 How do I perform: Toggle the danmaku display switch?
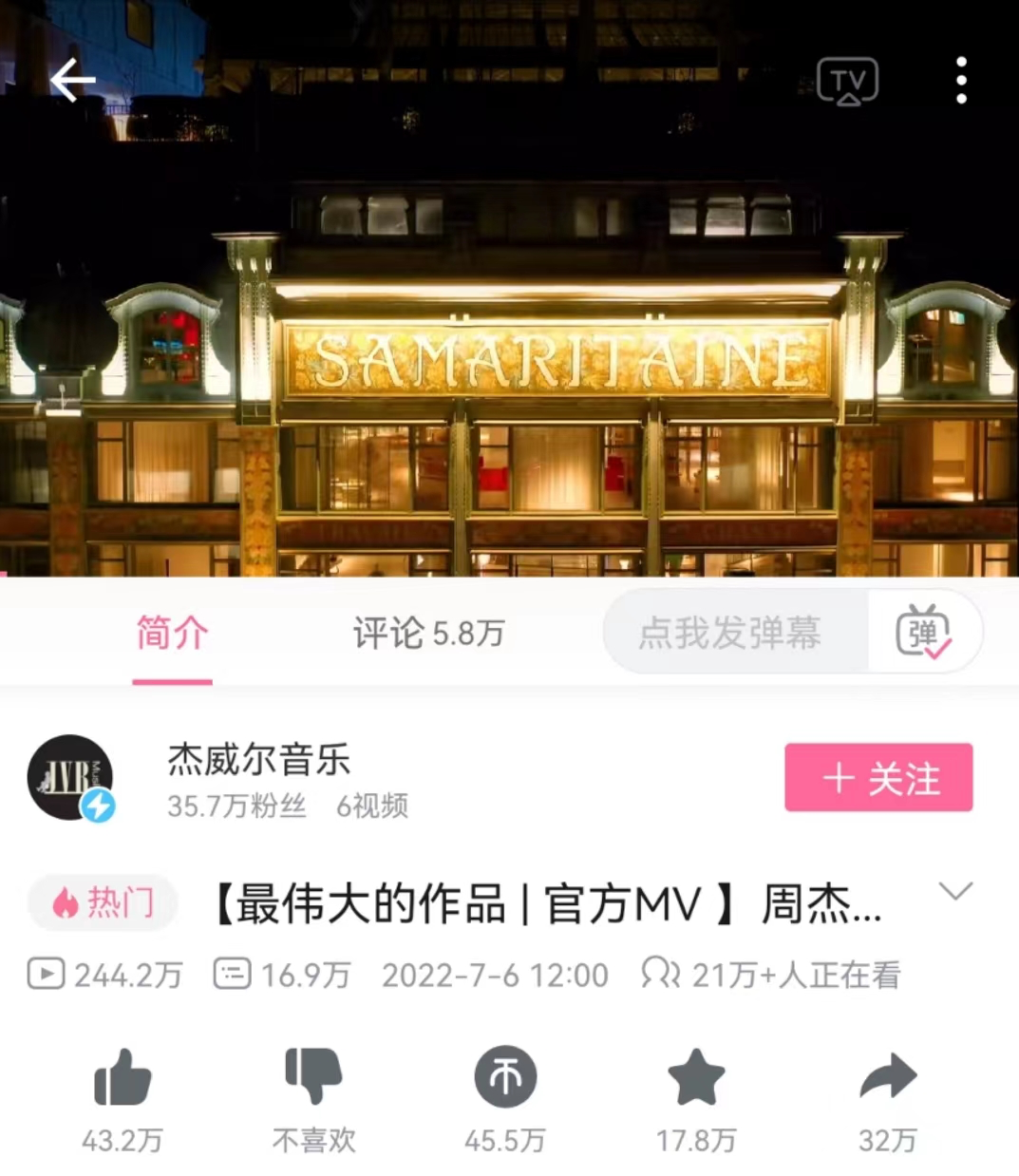924,634
